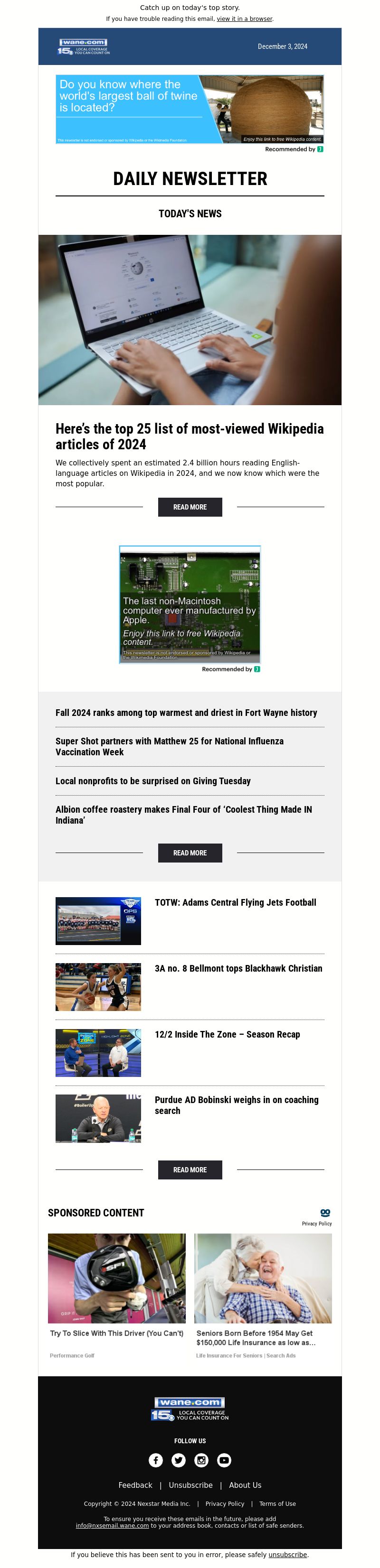Viewport: 380px width, 1568px height.
Task: Open Local nonprofits surprised on Giving Tuesday
Action: 153,781
